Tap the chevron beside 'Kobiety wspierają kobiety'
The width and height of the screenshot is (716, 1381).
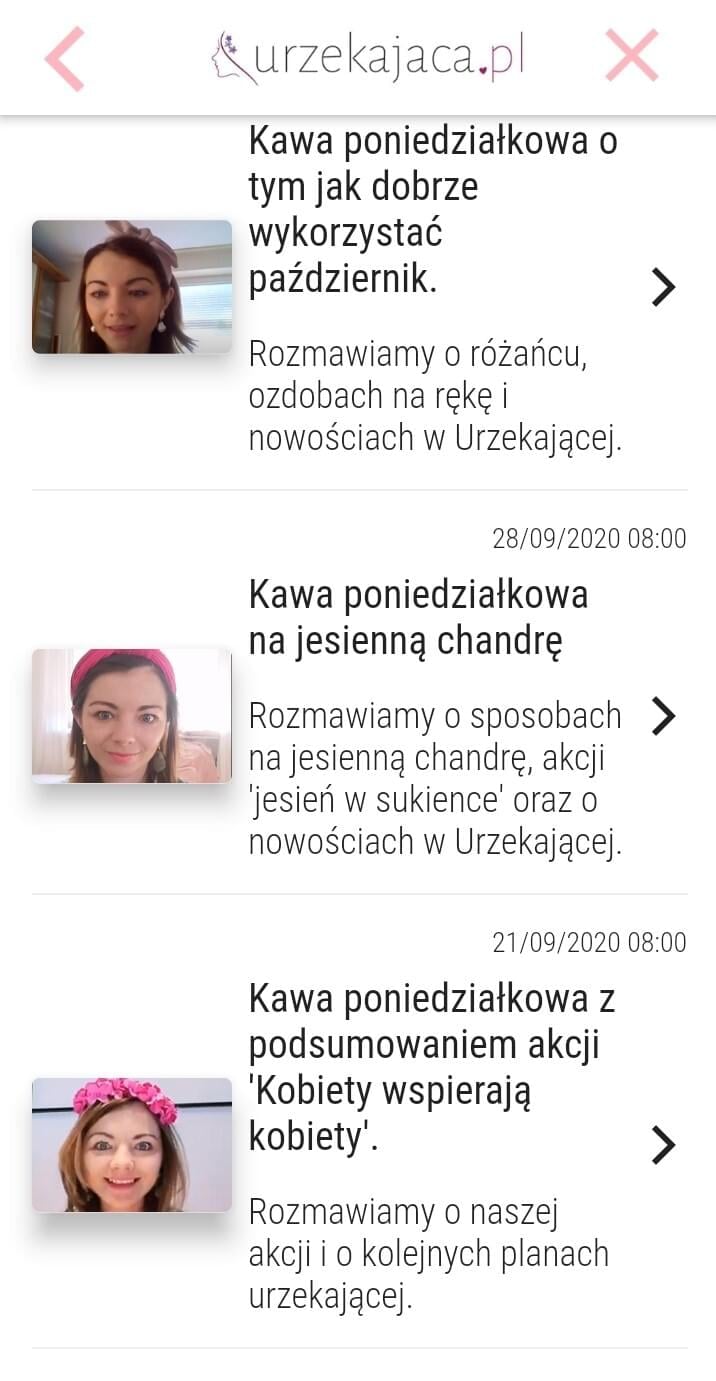[x=663, y=1145]
